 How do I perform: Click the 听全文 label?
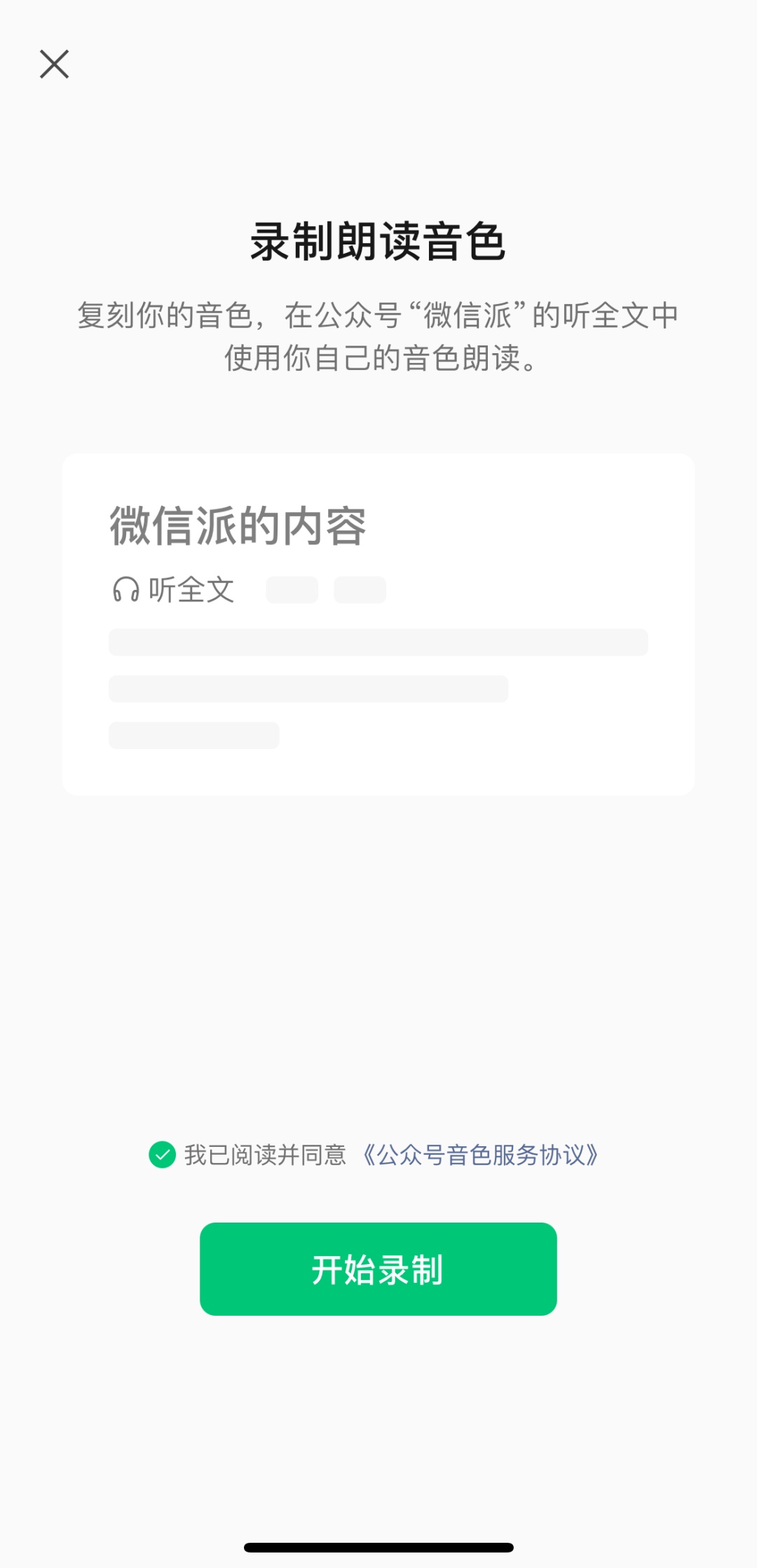coord(189,591)
